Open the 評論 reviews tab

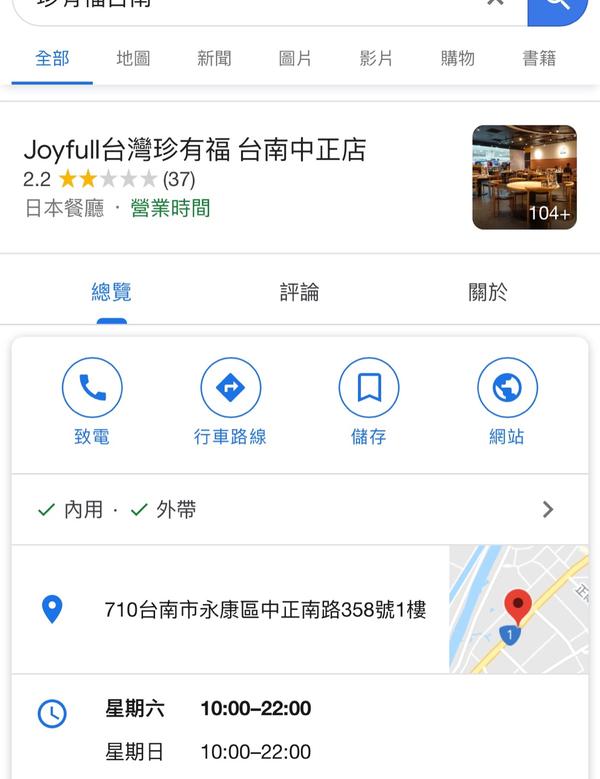[x=299, y=292]
